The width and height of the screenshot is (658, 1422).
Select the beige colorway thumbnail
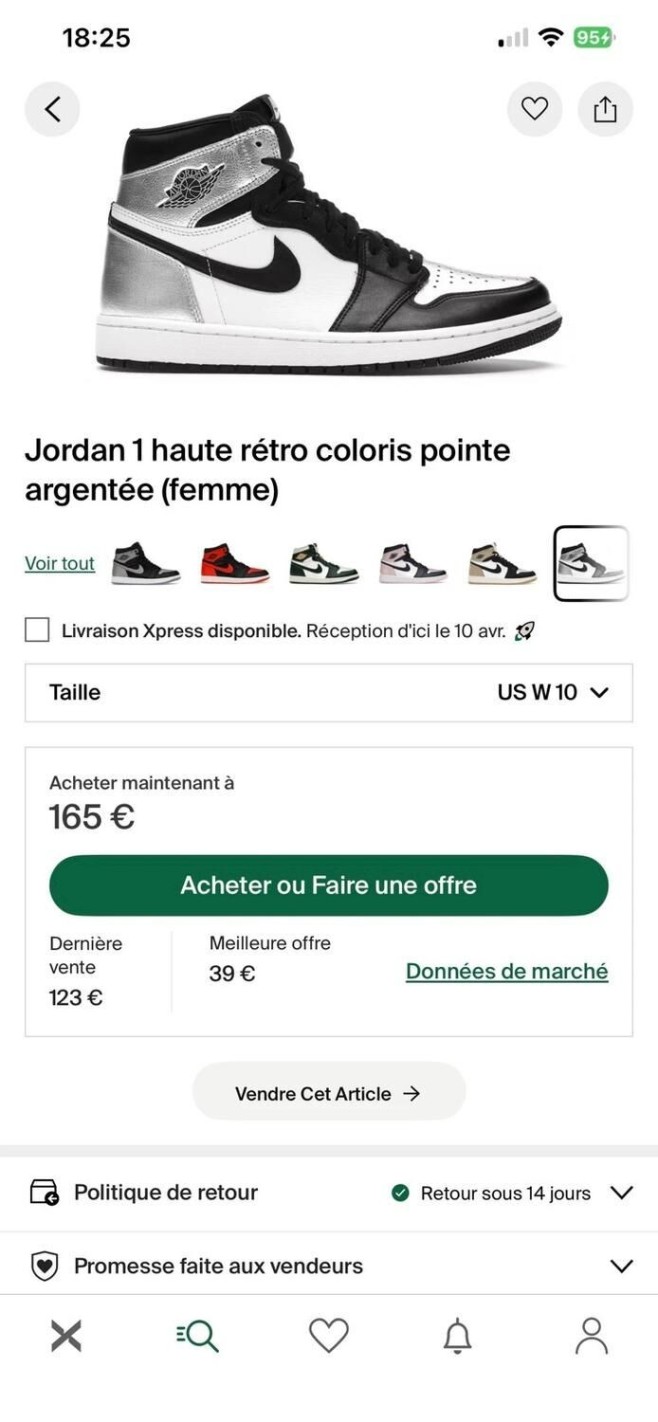(502, 564)
